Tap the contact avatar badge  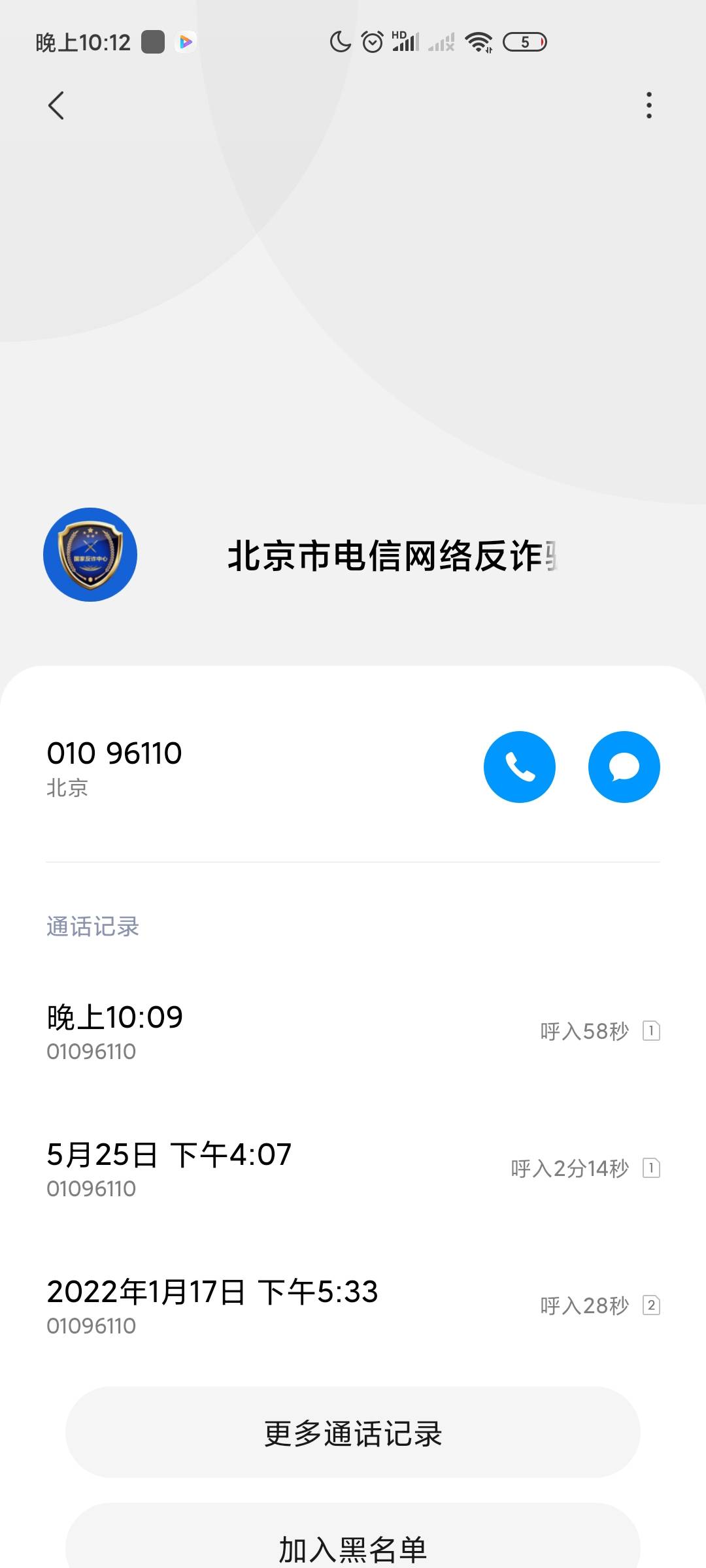coord(90,555)
